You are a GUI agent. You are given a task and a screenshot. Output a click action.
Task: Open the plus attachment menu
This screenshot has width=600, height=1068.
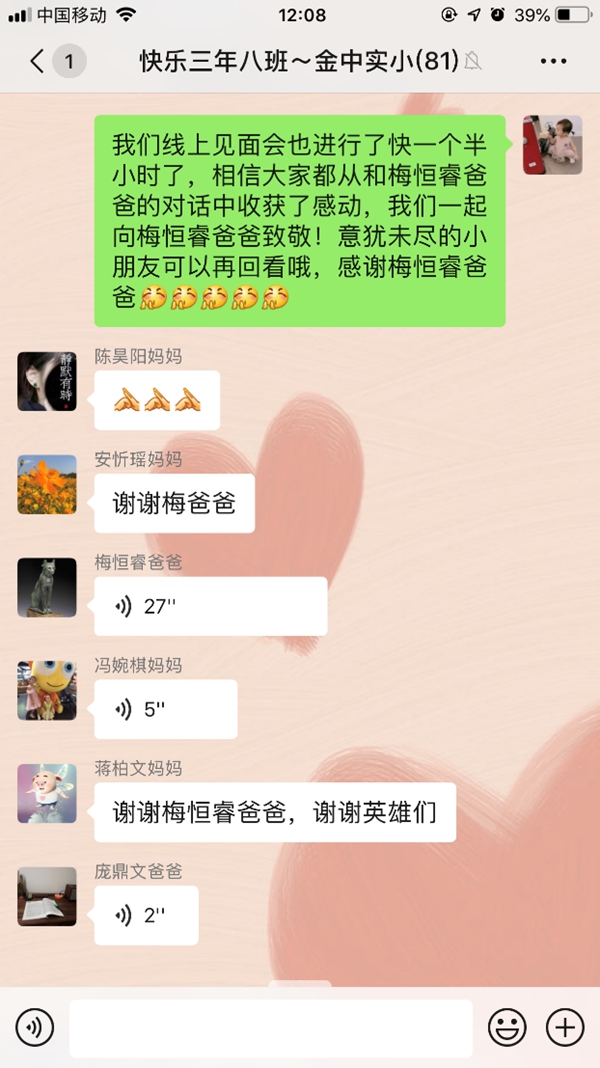[565, 1027]
